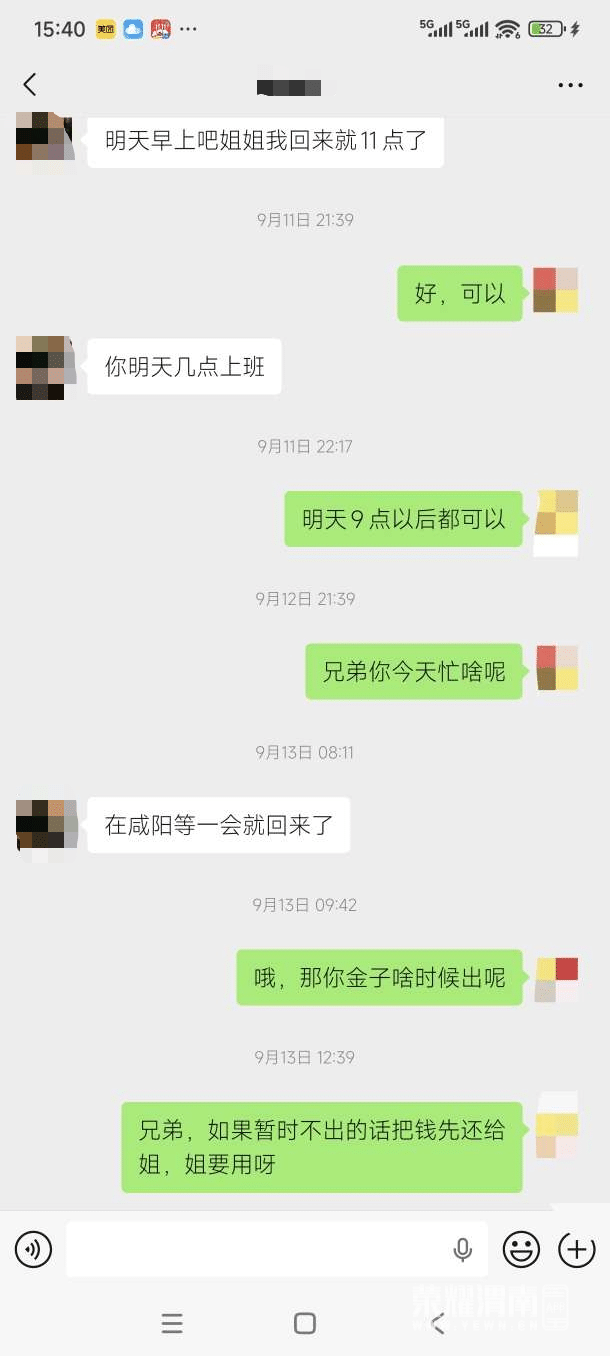Open the system recent apps view

tap(172, 1324)
